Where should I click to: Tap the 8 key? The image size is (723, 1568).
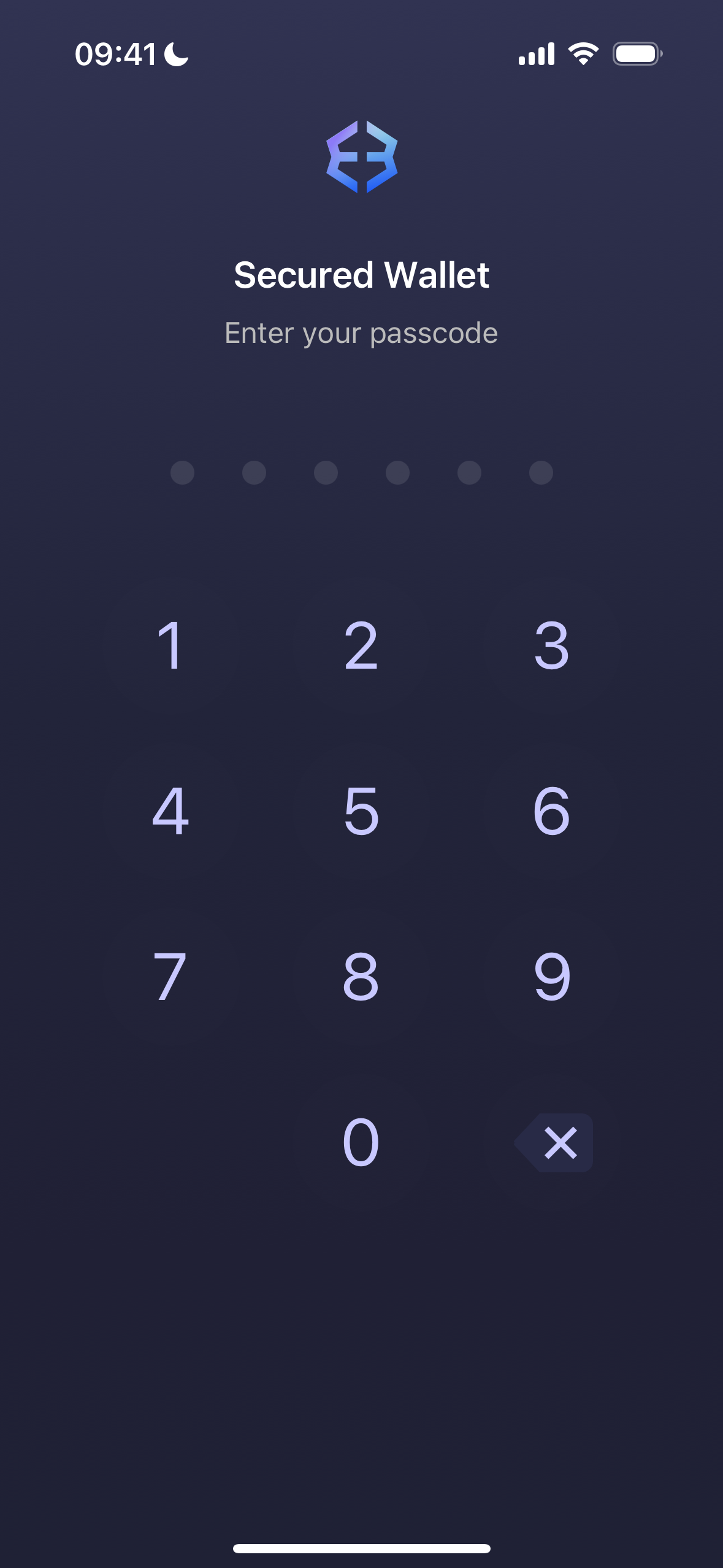[361, 977]
